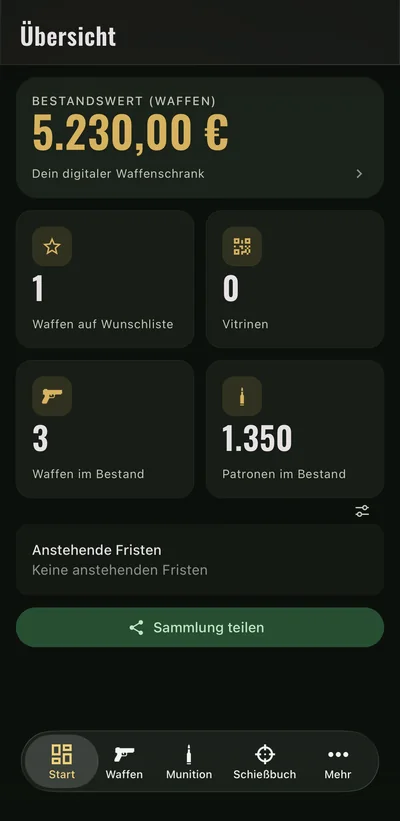This screenshot has width=400, height=821.
Task: Open the Bestandswert digital Waffenschrank card
Action: (200, 138)
